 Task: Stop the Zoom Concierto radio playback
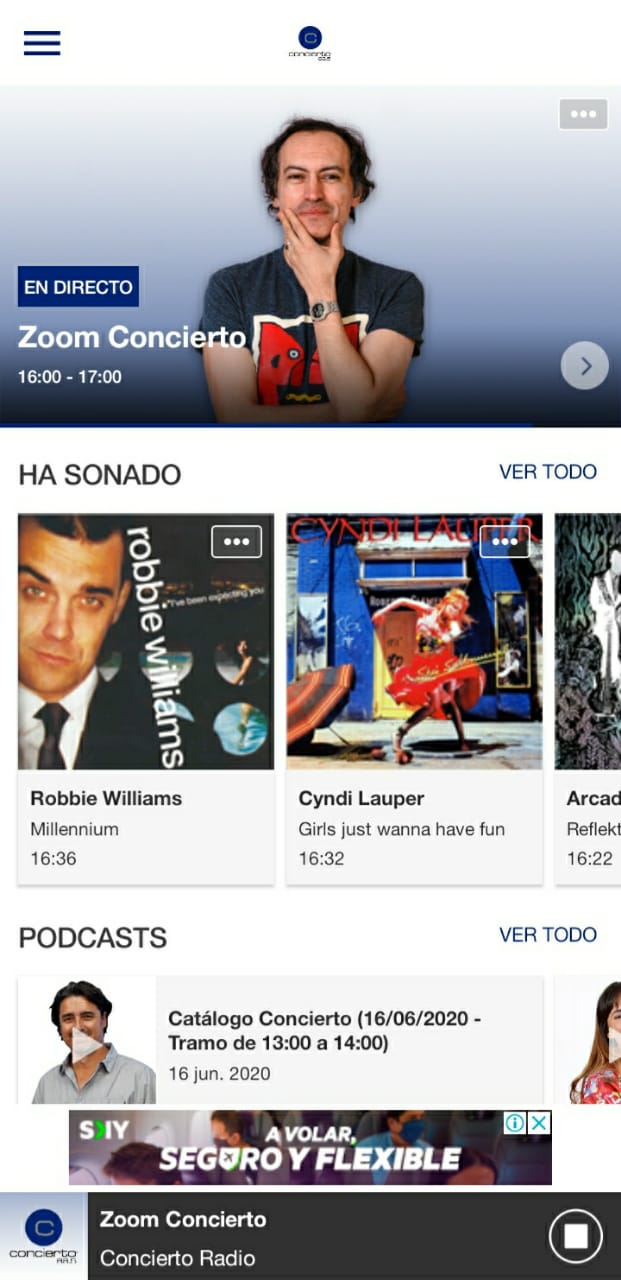(x=576, y=1236)
